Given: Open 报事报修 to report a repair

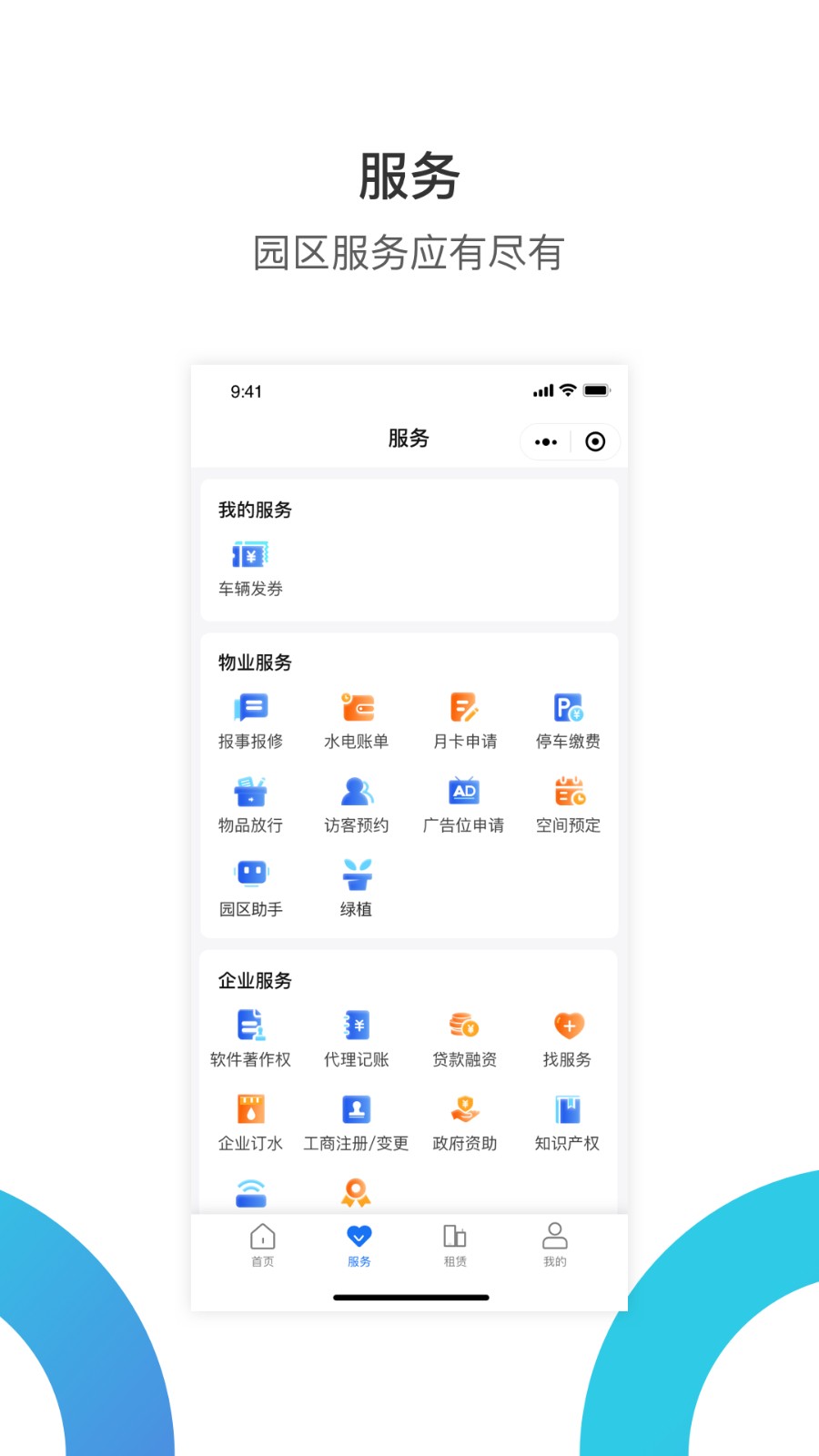Looking at the screenshot, I should click(x=251, y=719).
